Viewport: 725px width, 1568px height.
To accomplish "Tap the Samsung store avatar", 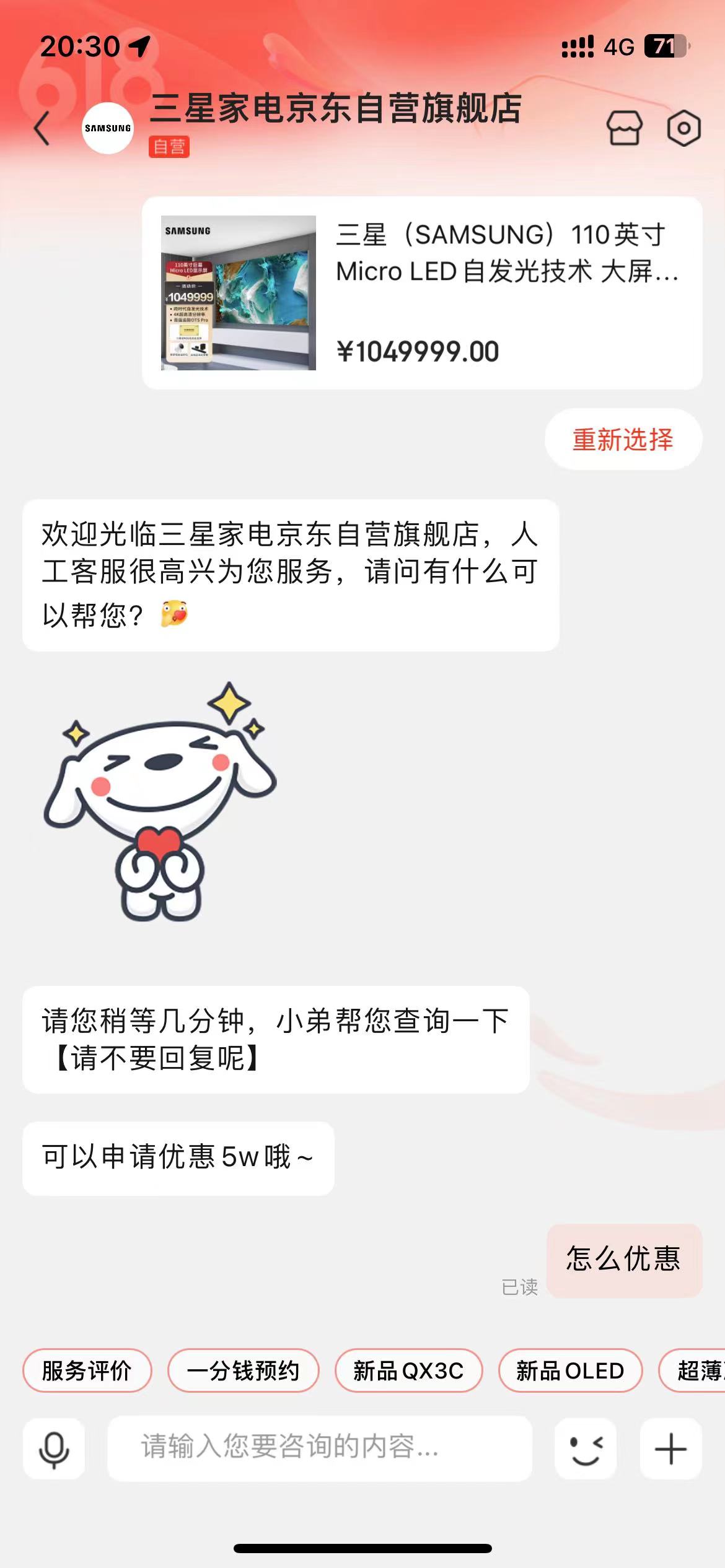I will [x=108, y=128].
